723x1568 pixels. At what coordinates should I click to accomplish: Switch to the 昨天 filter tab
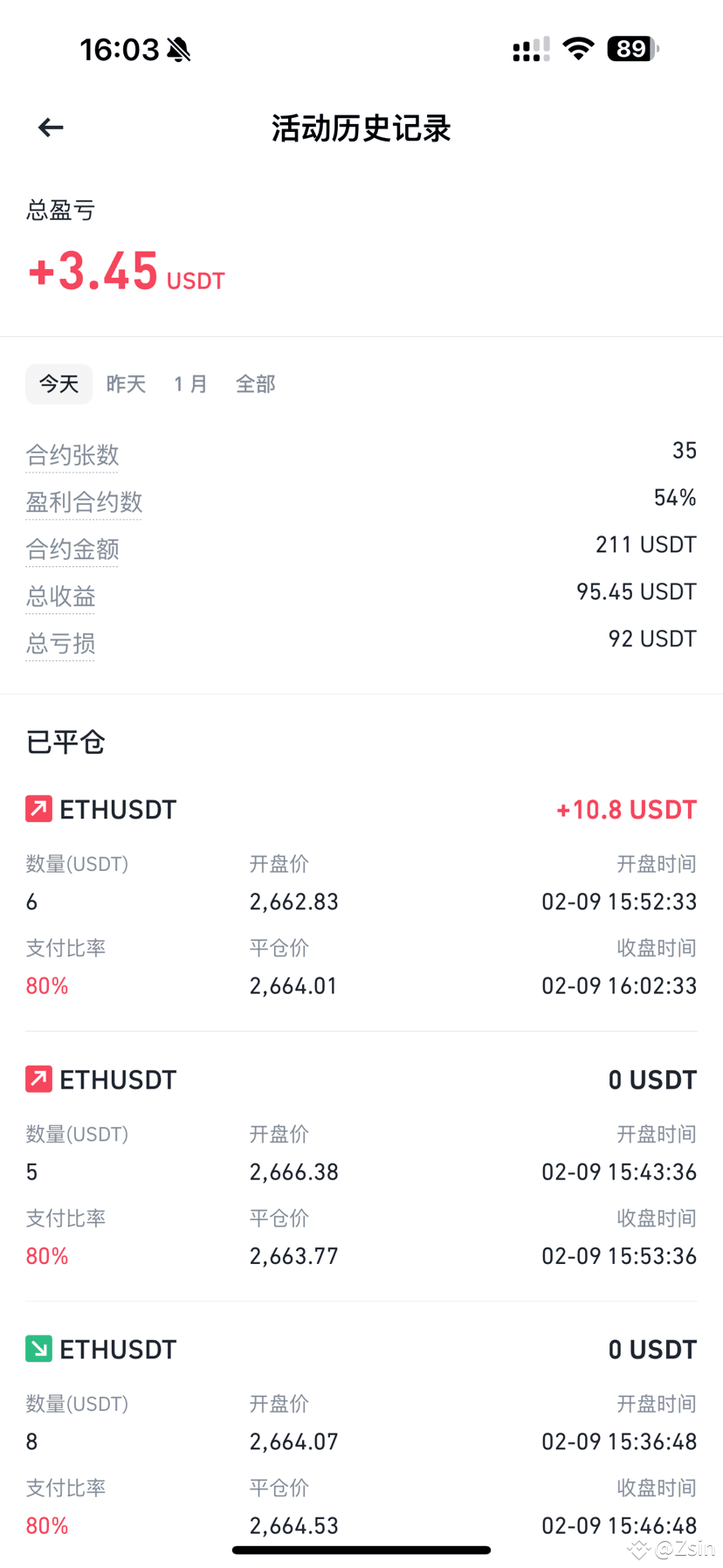(x=126, y=383)
